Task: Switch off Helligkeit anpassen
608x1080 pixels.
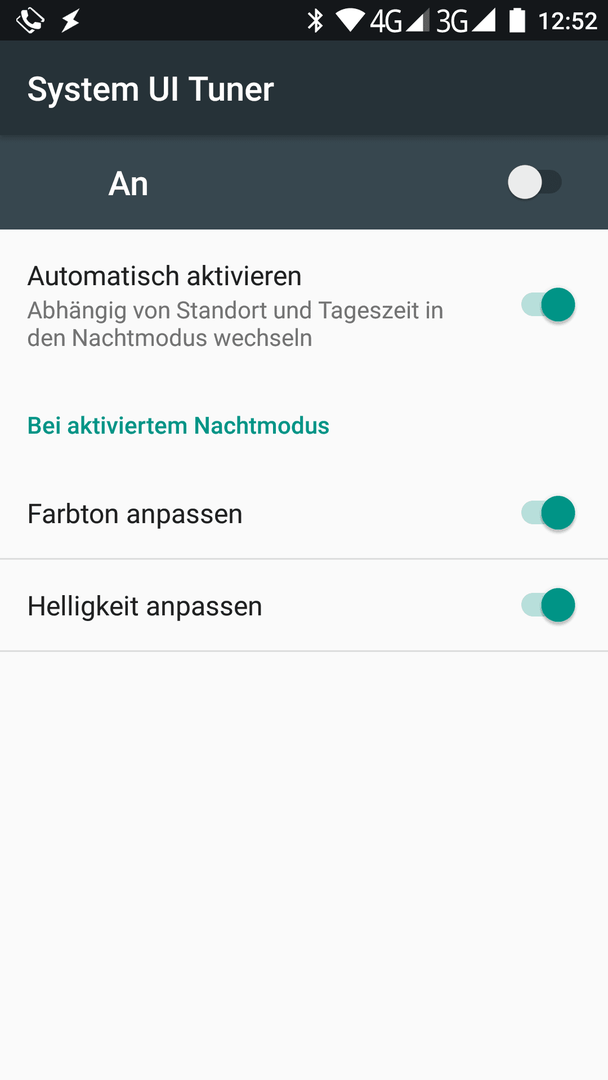Action: coord(548,605)
